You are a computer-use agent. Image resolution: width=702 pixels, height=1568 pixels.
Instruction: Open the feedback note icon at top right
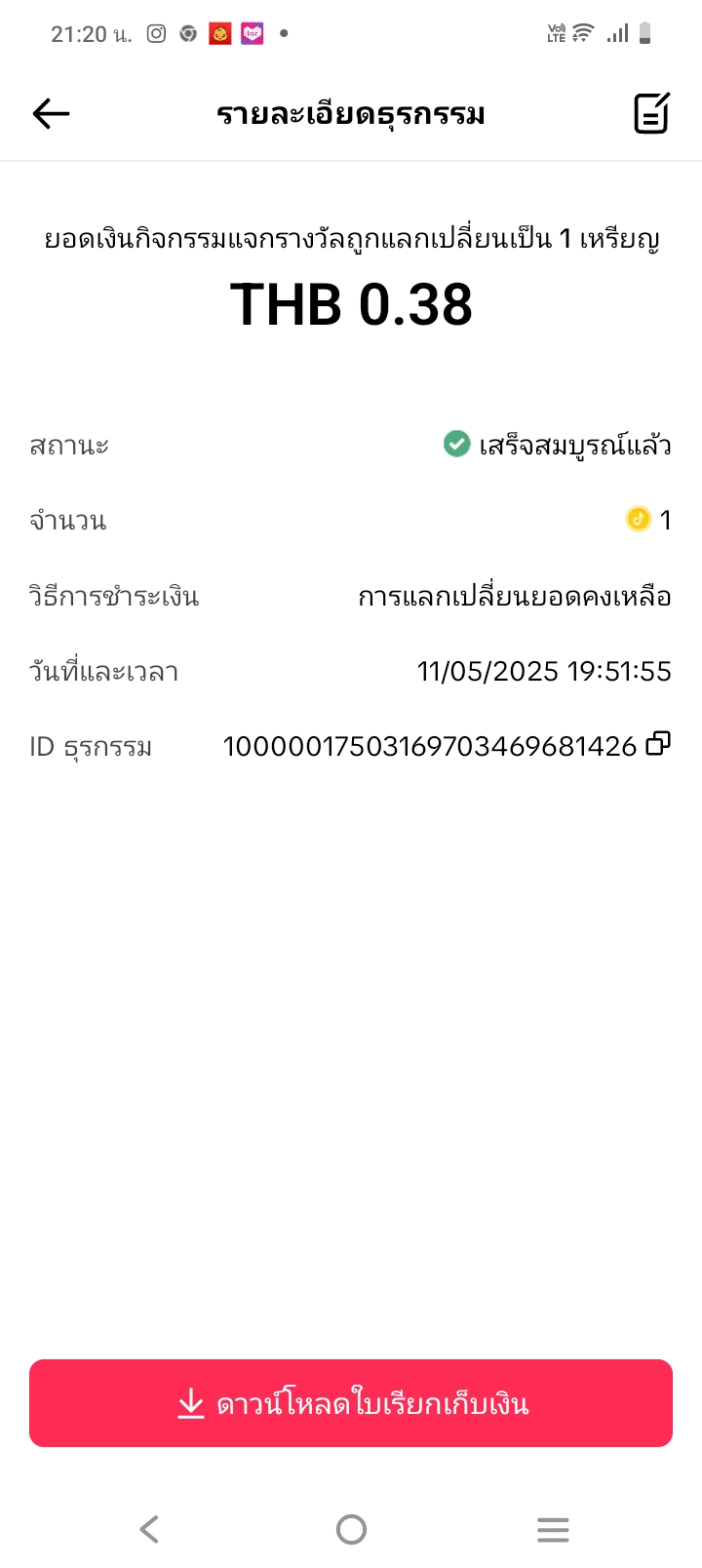[651, 113]
